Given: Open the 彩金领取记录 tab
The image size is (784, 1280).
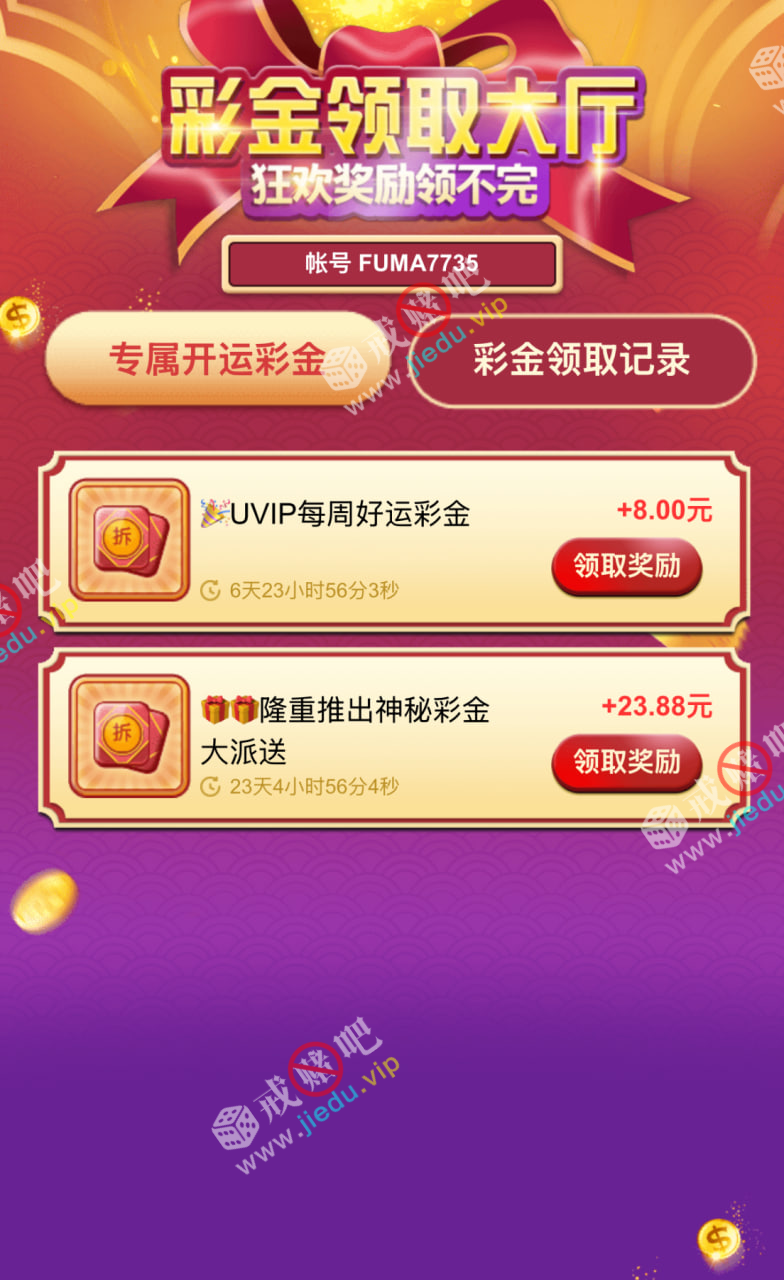Looking at the screenshot, I should click(x=582, y=361).
